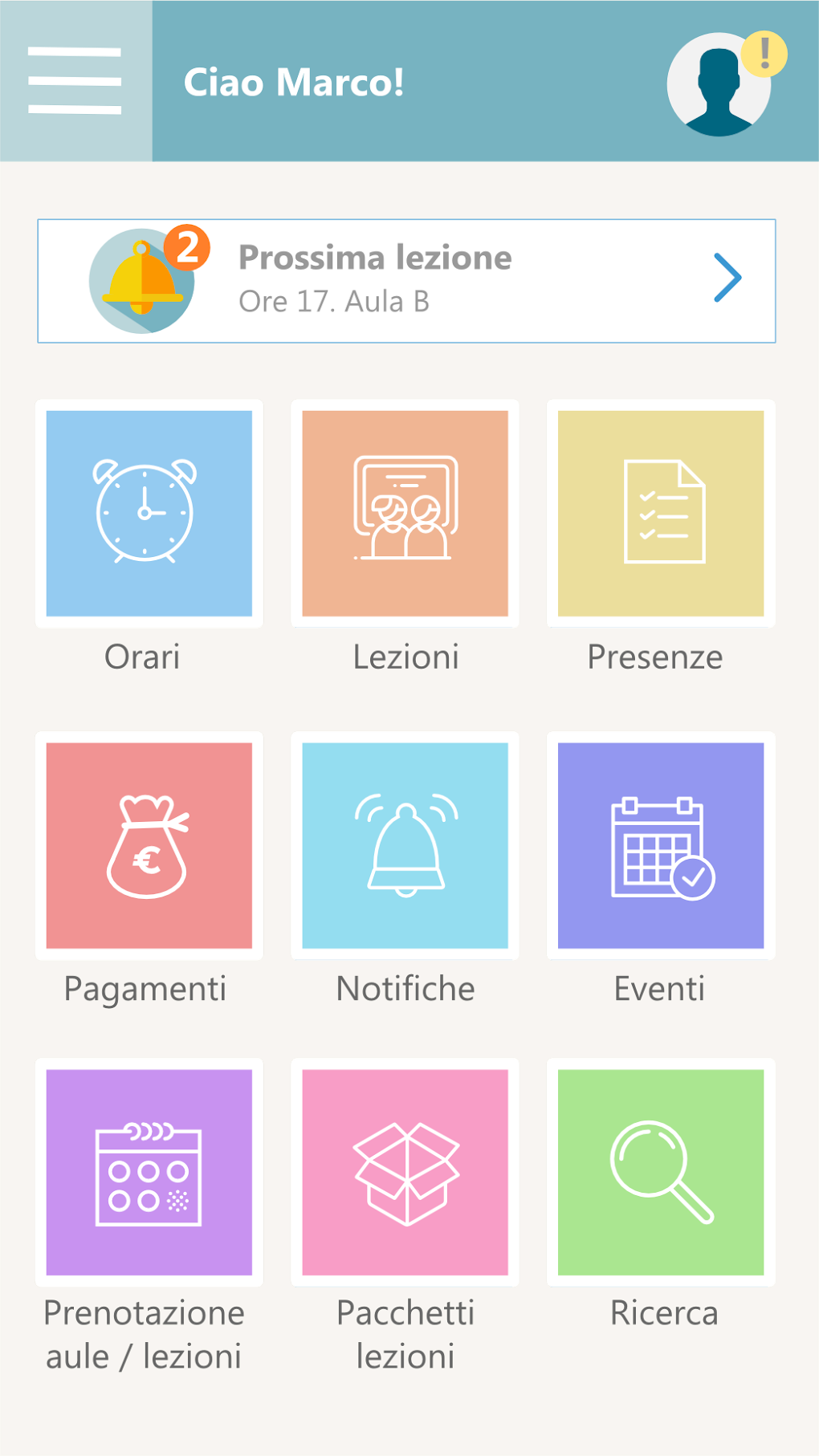Open the hamburger drawer menu
Viewport: 819px width, 1456px height.
coord(75,81)
